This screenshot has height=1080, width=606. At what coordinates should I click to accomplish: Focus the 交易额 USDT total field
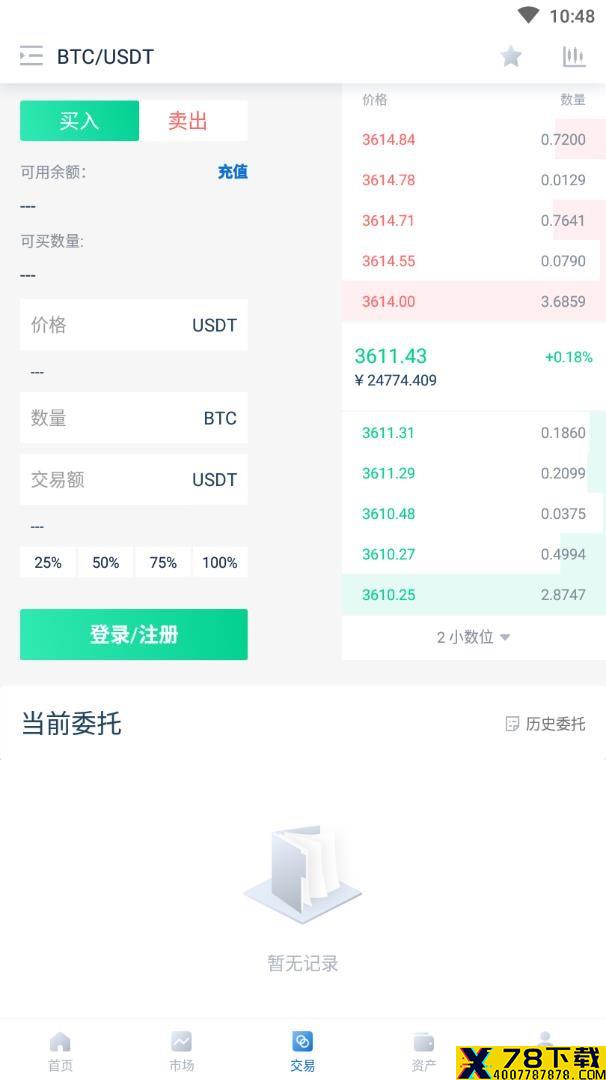(134, 479)
